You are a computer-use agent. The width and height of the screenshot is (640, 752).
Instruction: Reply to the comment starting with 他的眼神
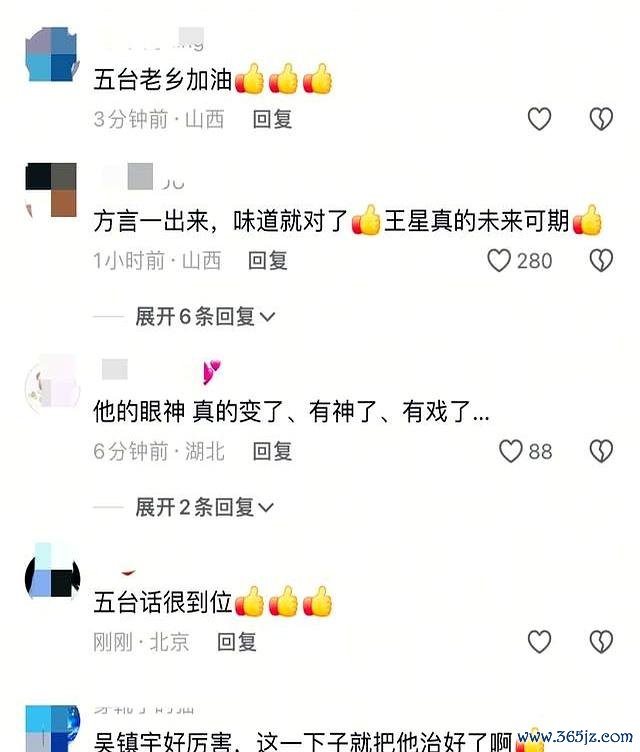pos(272,451)
